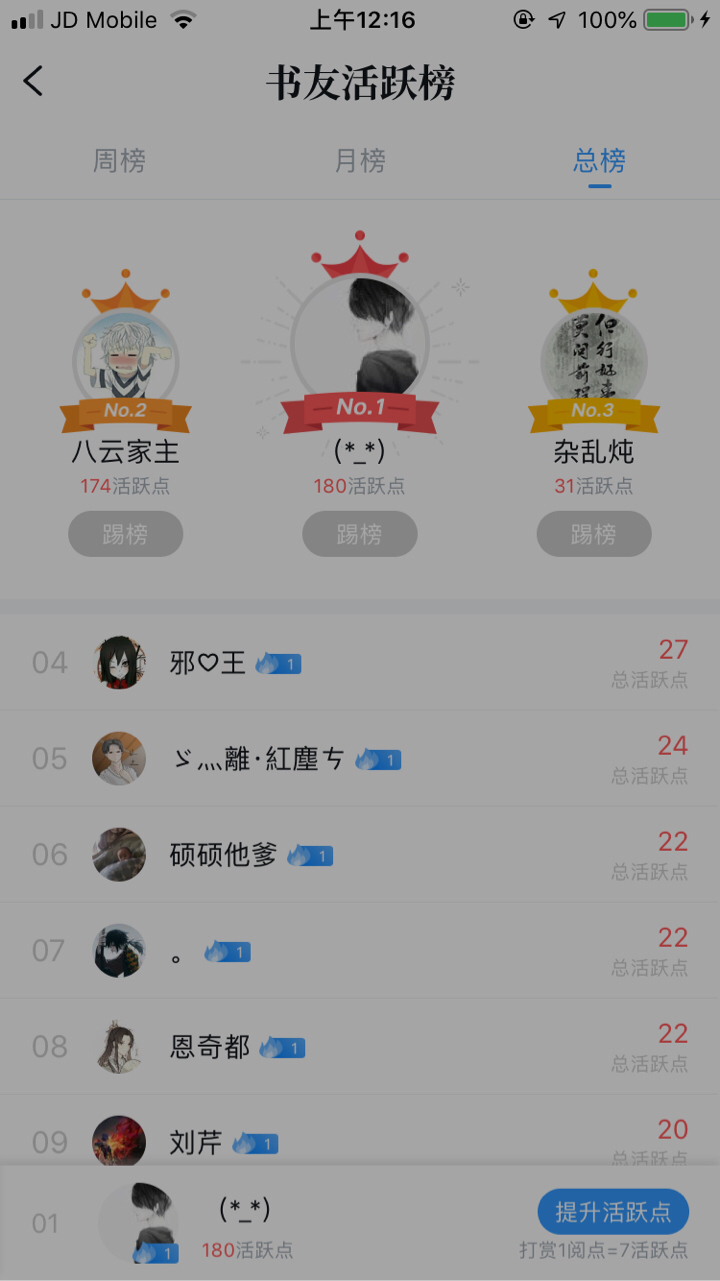The width and height of the screenshot is (720, 1281).
Task: Open 硕硕他爹's row
Action: [x=360, y=855]
